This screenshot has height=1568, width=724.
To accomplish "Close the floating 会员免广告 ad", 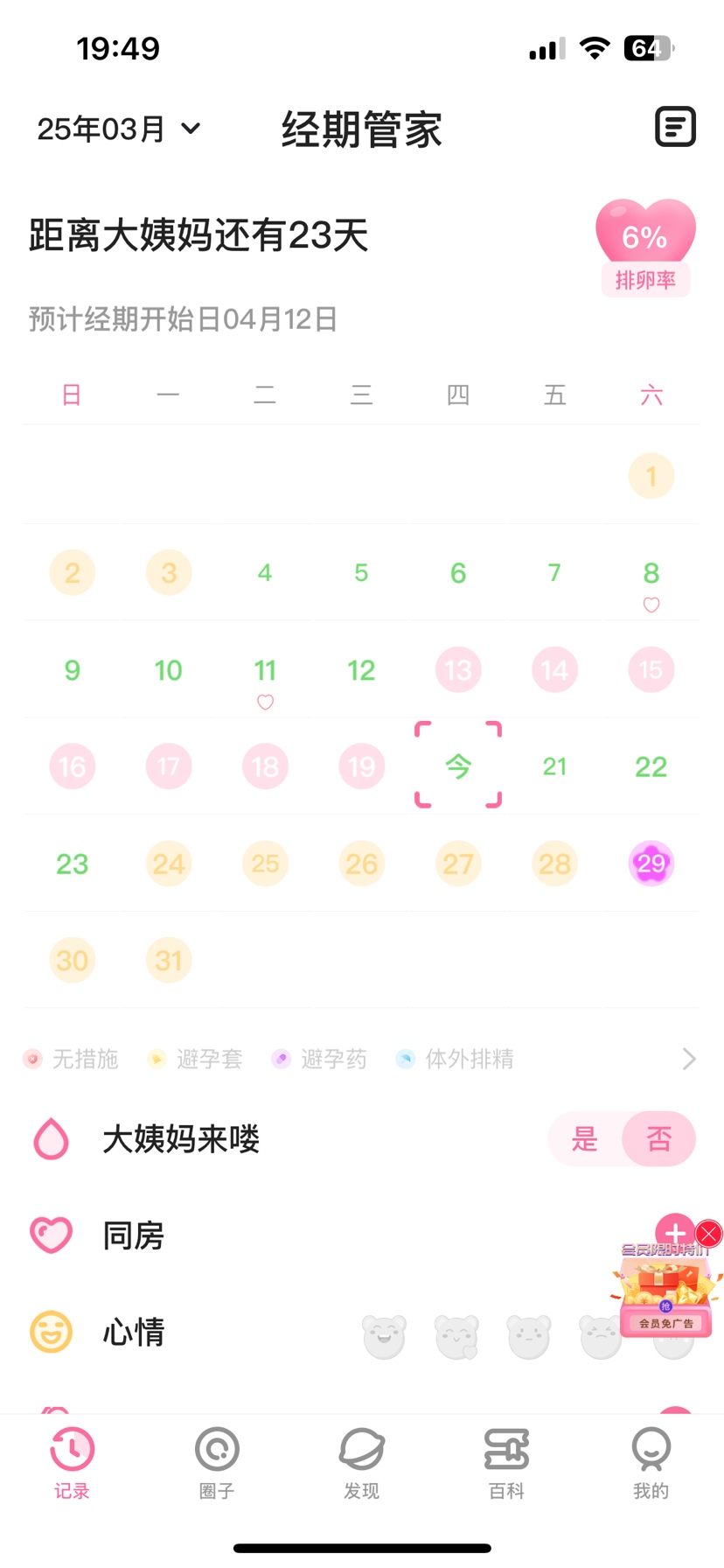I will pyautogui.click(x=709, y=1234).
